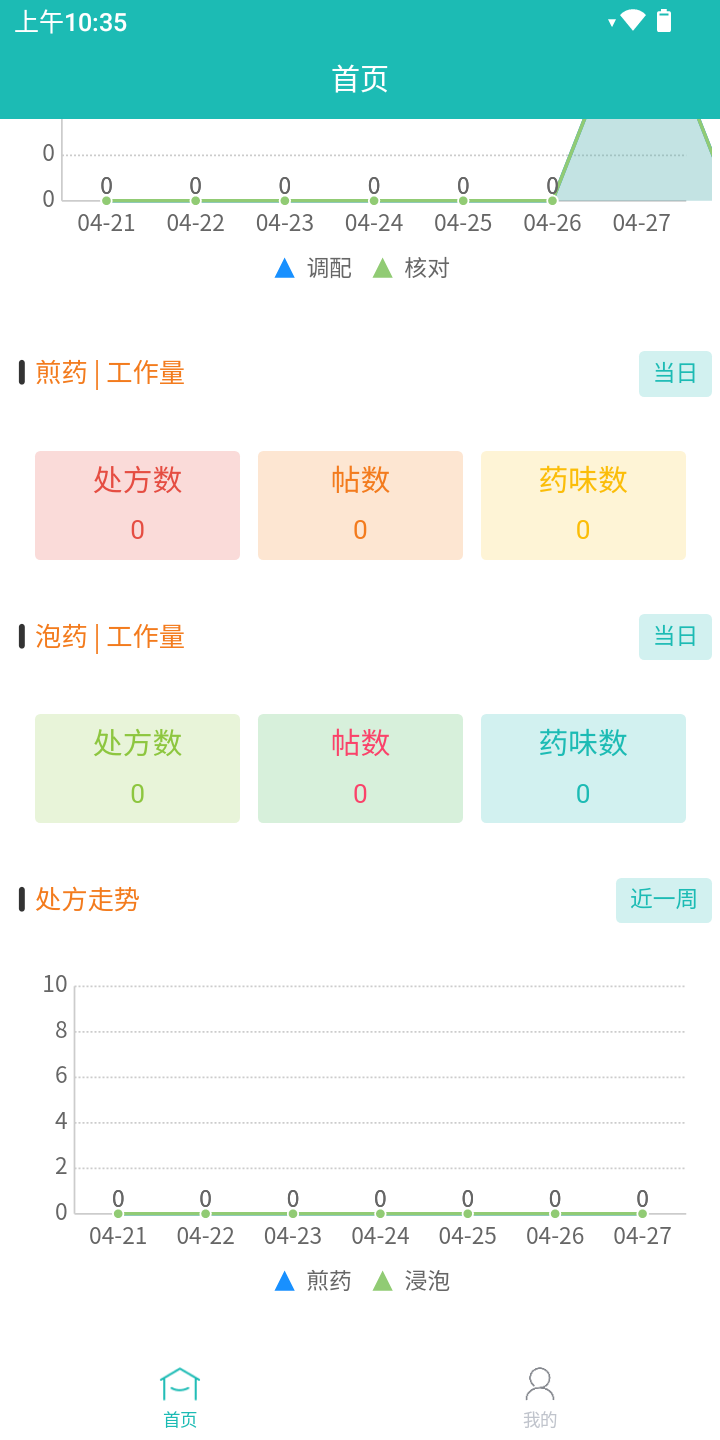Tap 当日 button beside 泡药 工作量
The image size is (720, 1440).
pos(675,637)
